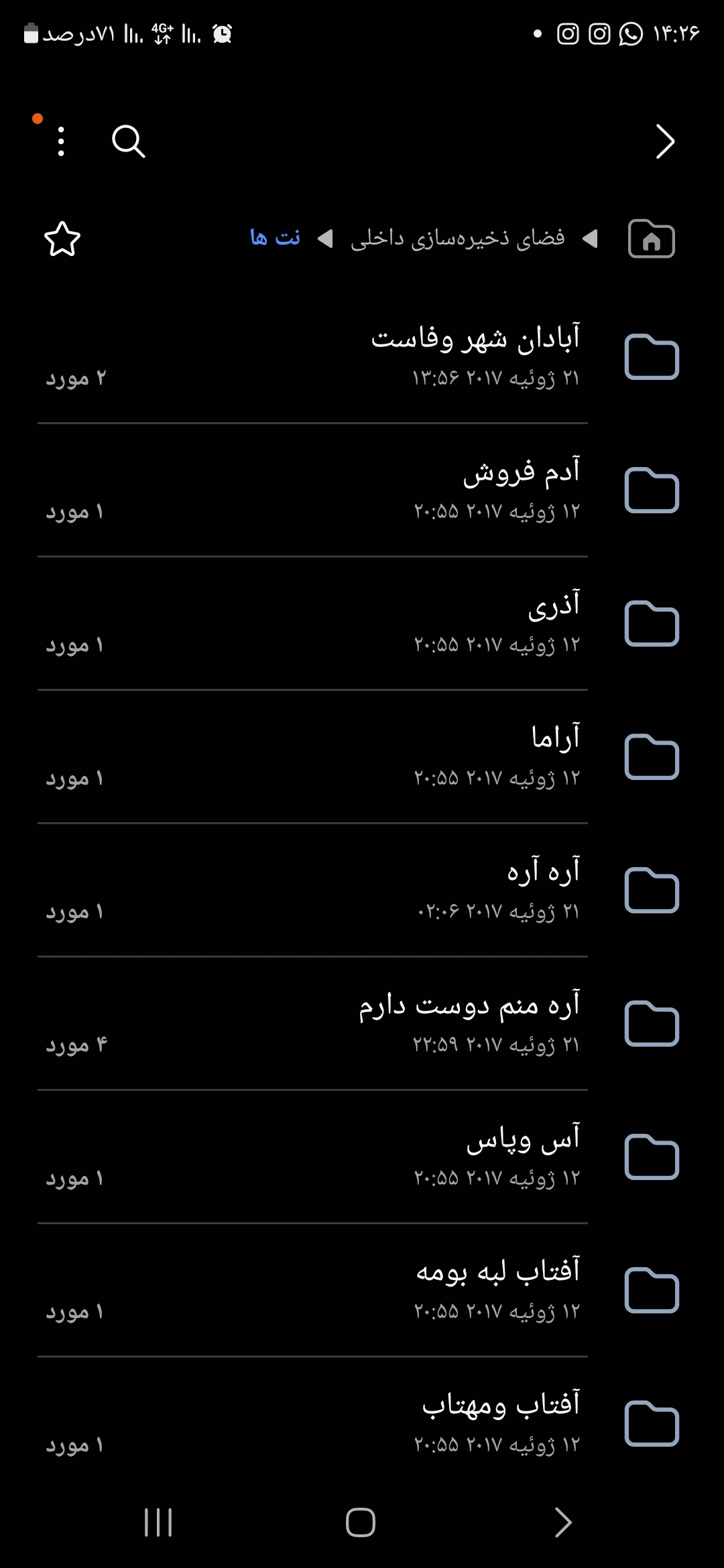
Task: Open the آذری folder
Action: tap(362, 623)
